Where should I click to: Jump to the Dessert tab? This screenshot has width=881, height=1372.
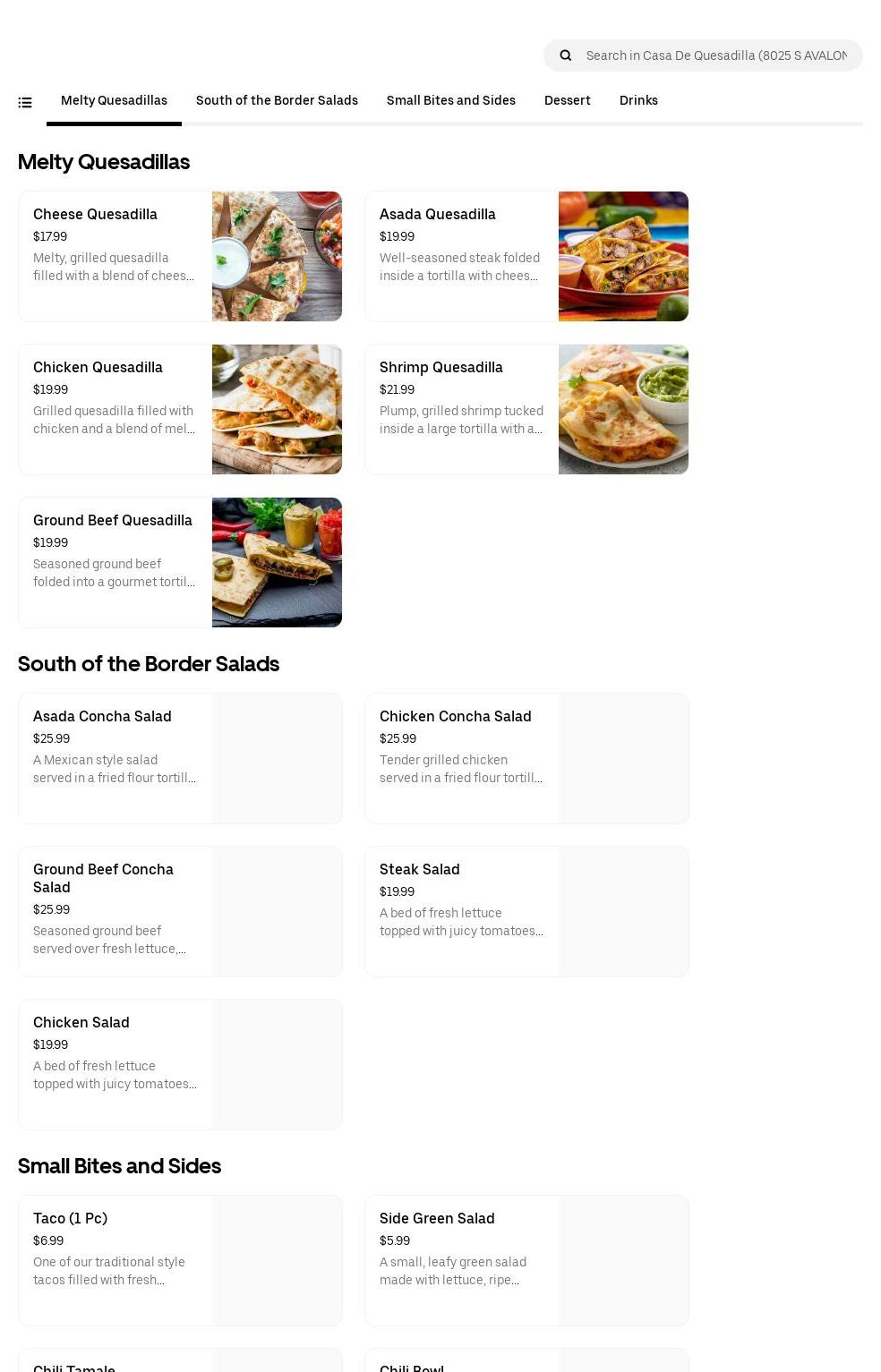567,100
